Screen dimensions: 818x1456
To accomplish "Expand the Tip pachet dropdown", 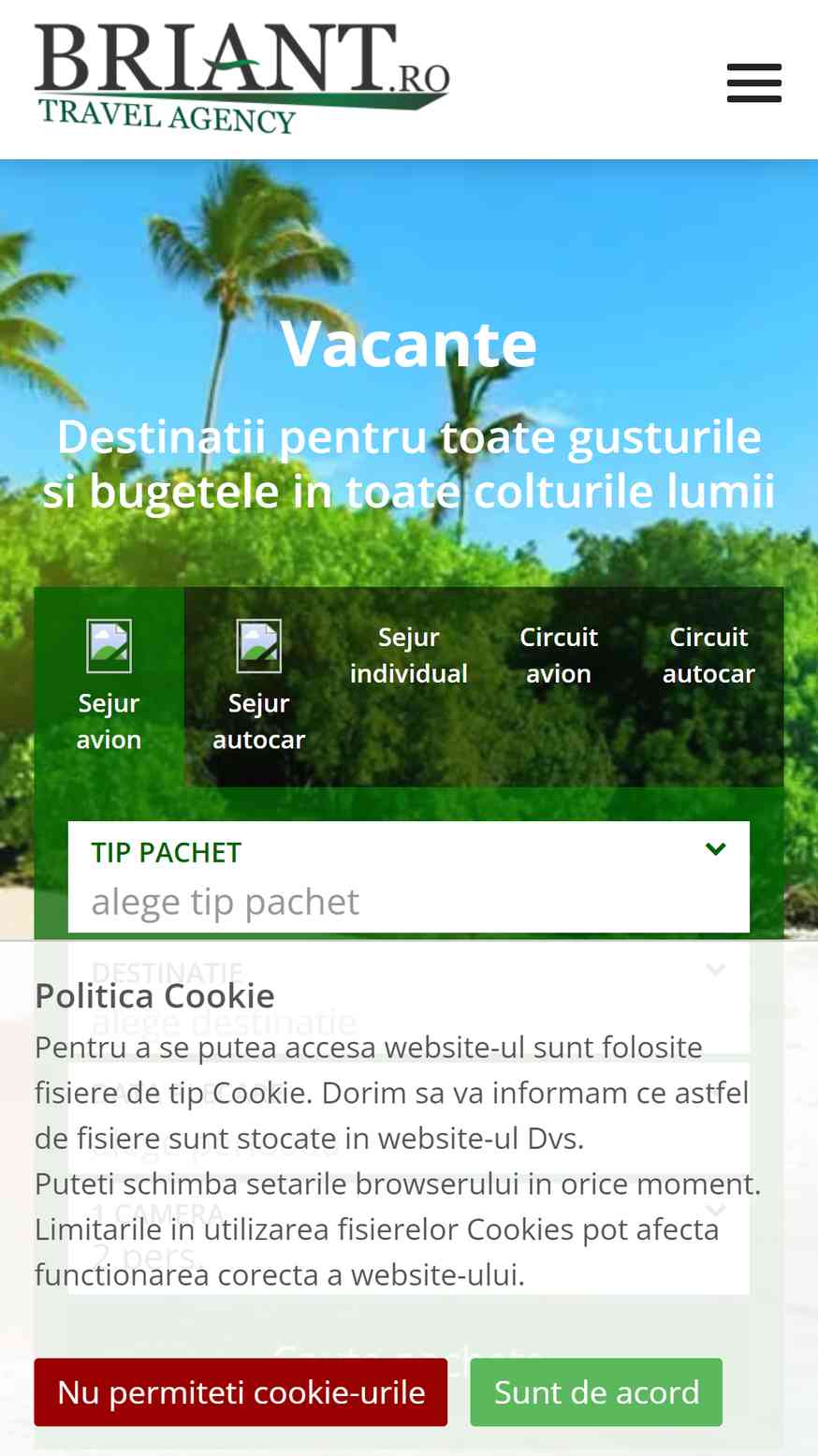I will point(409,876).
